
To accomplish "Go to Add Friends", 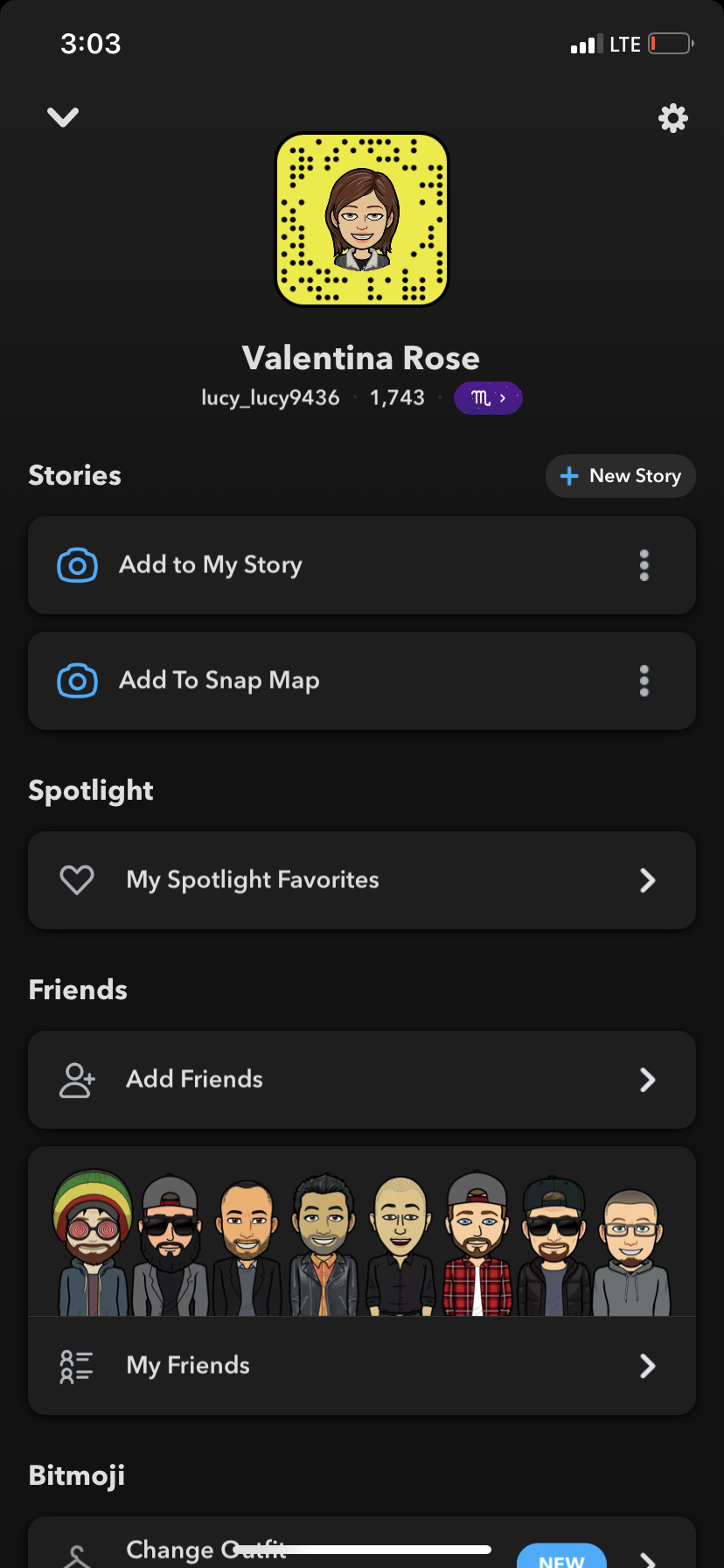I will point(361,1080).
